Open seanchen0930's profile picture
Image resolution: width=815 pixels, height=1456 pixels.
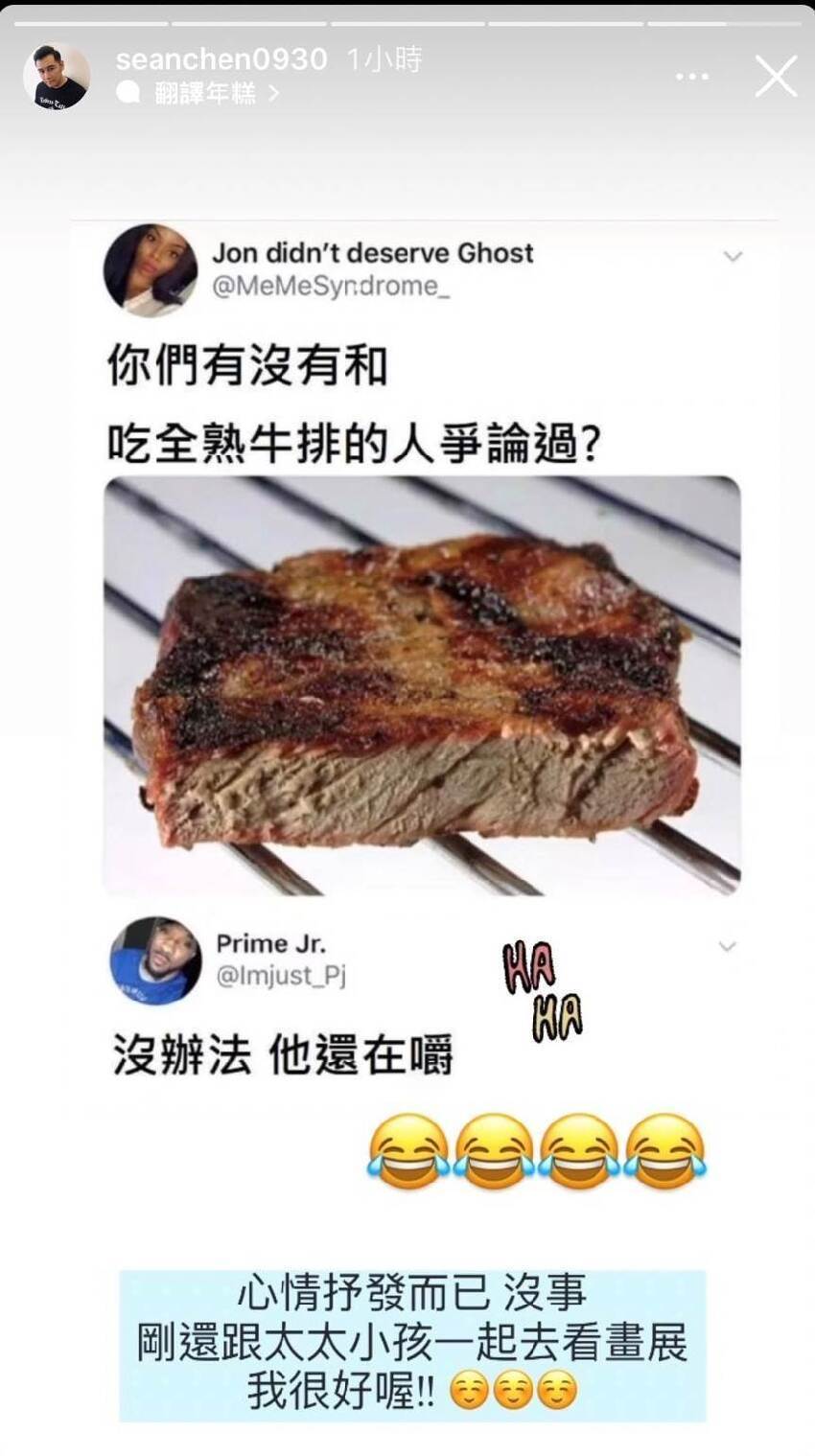coord(57,77)
